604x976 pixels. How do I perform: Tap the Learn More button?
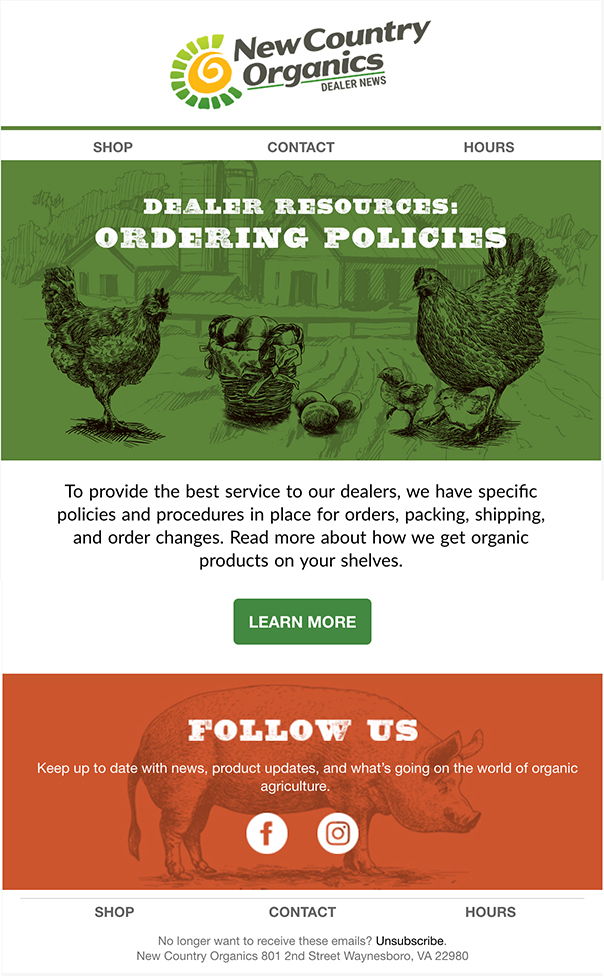click(302, 622)
